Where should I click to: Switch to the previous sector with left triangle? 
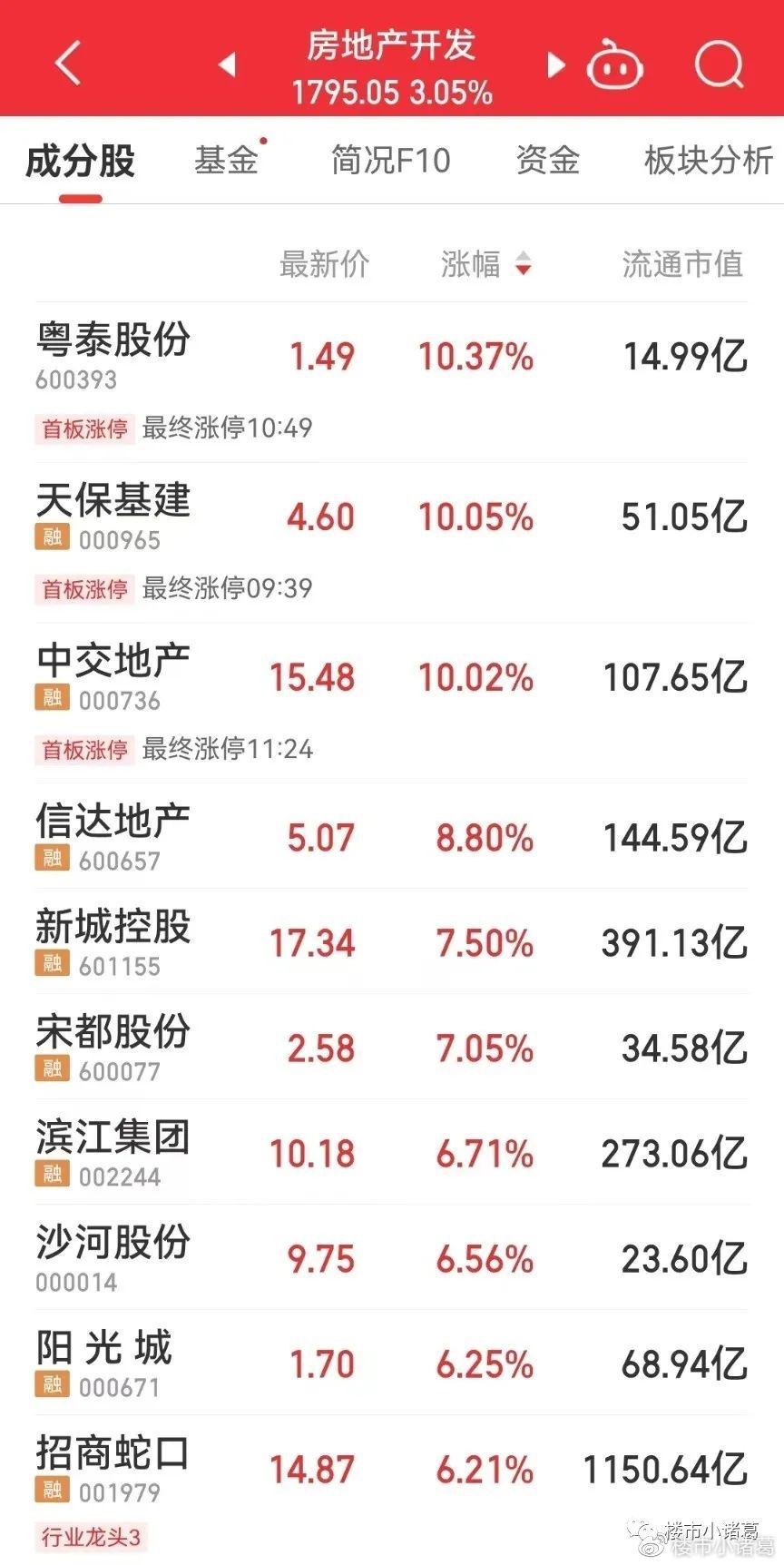(228, 65)
